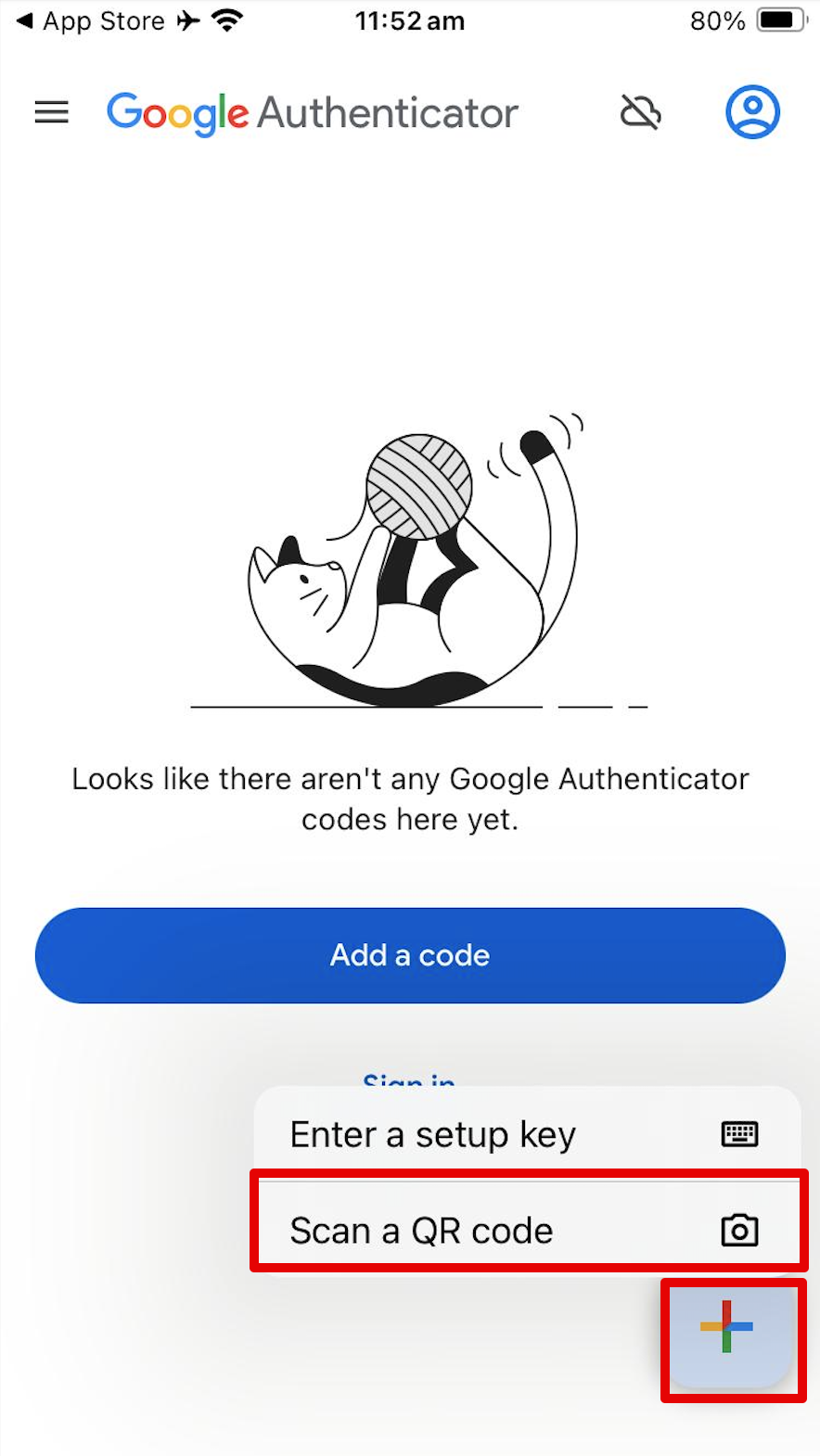
Task: Tap the colorful plus floating button
Action: click(x=728, y=1328)
